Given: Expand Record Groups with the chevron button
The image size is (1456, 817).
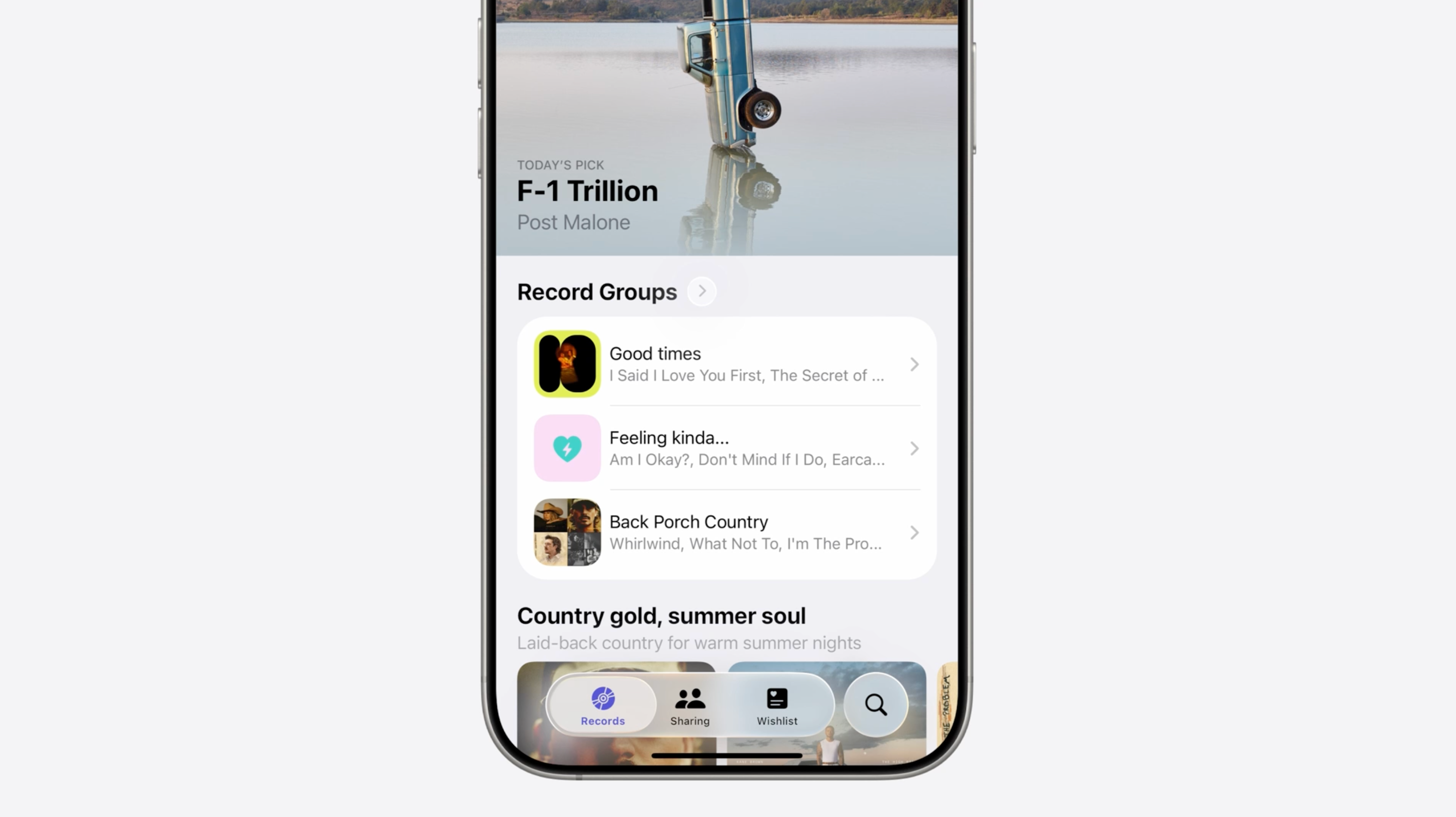Looking at the screenshot, I should click(x=701, y=291).
